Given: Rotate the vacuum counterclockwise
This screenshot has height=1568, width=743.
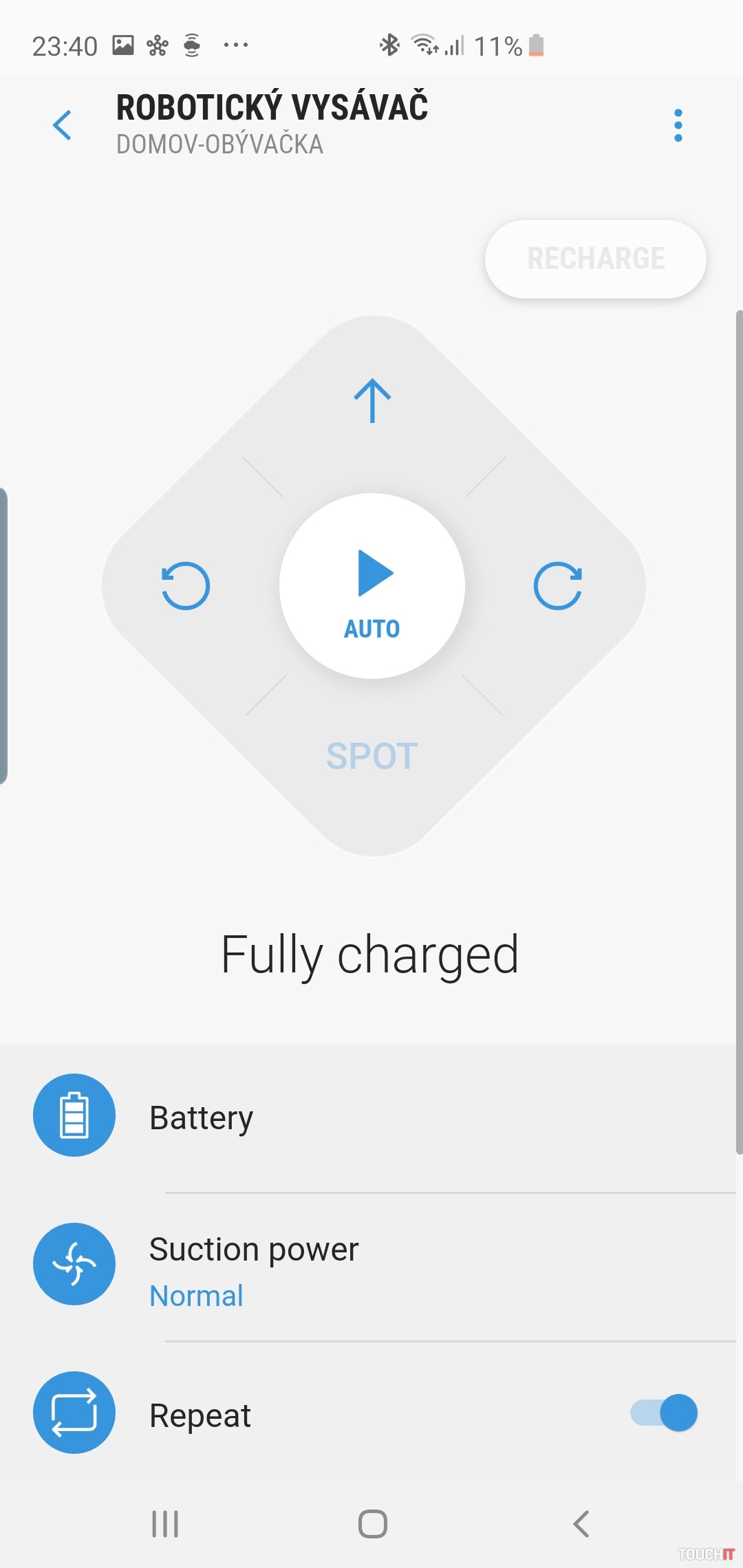Looking at the screenshot, I should pos(186,586).
